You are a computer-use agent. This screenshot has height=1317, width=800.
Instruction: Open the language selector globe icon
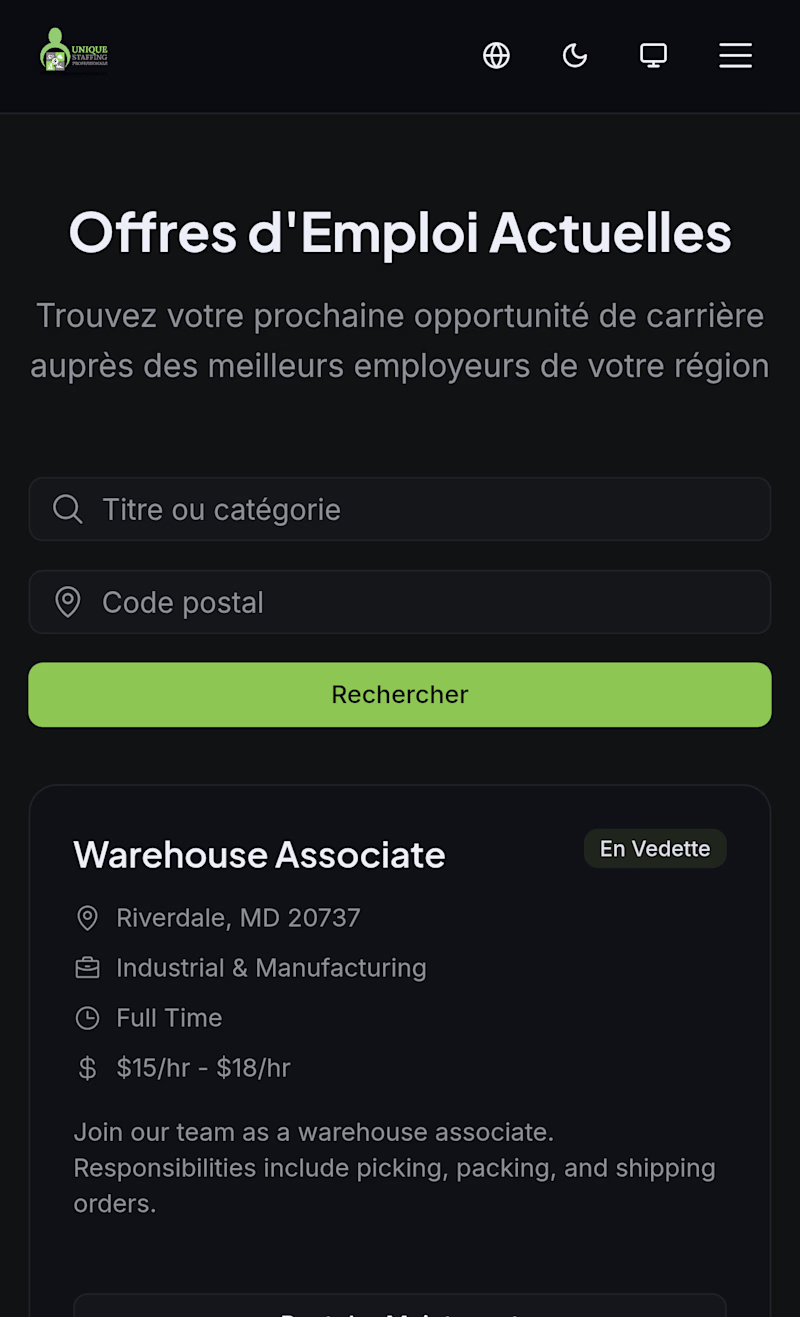pos(497,56)
